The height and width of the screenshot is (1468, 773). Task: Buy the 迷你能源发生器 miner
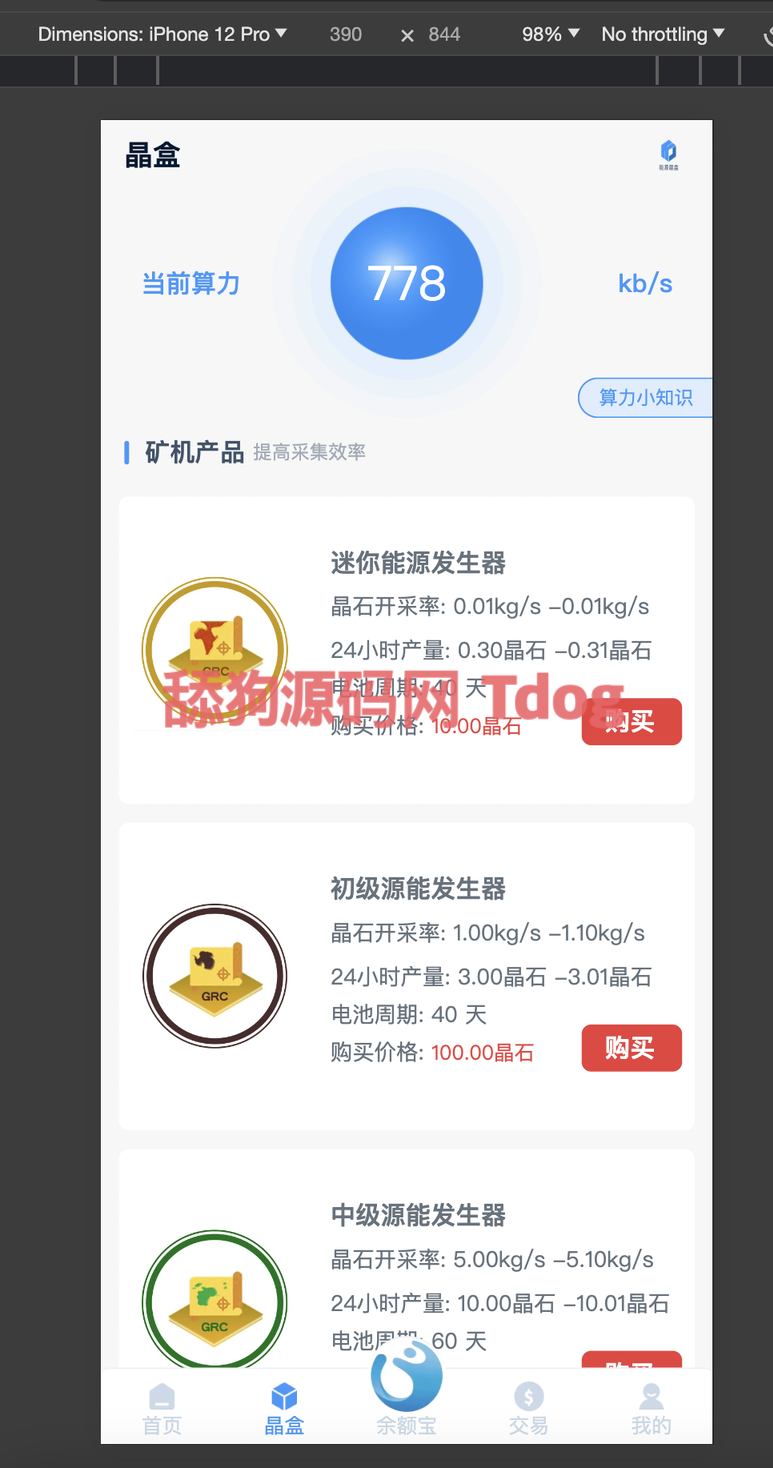(x=631, y=722)
